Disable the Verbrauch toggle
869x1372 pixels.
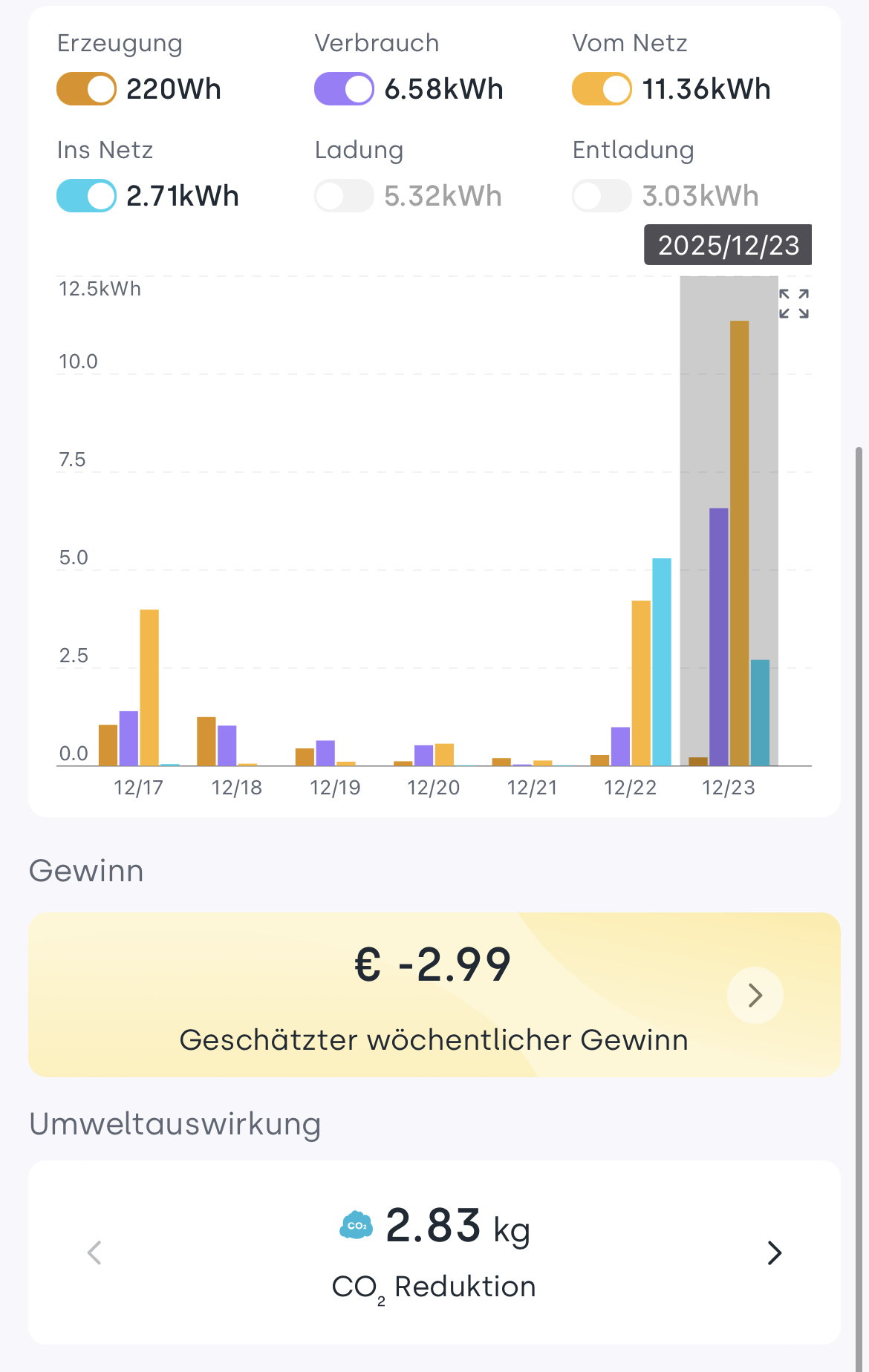pos(344,89)
